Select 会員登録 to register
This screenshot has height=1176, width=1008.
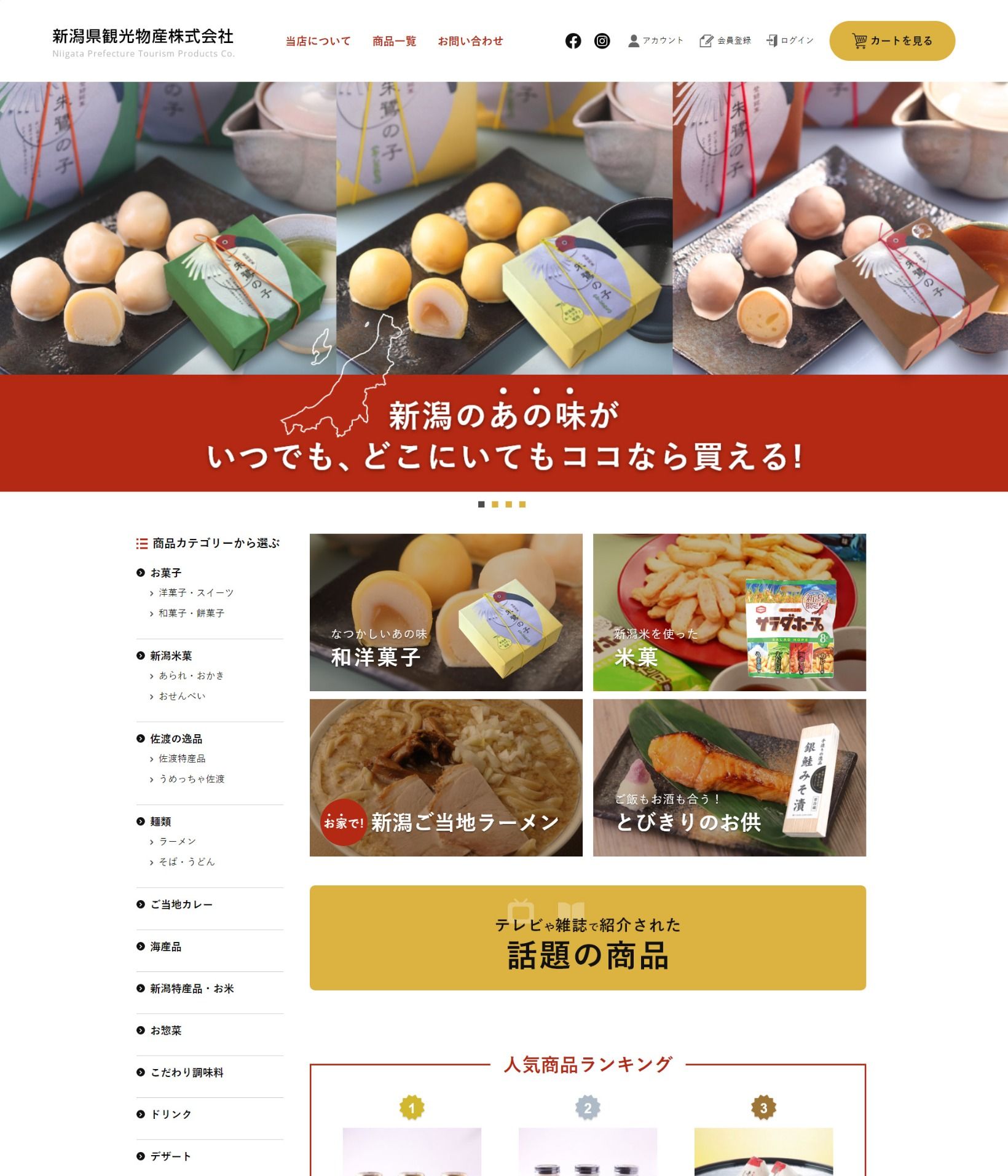coord(726,41)
